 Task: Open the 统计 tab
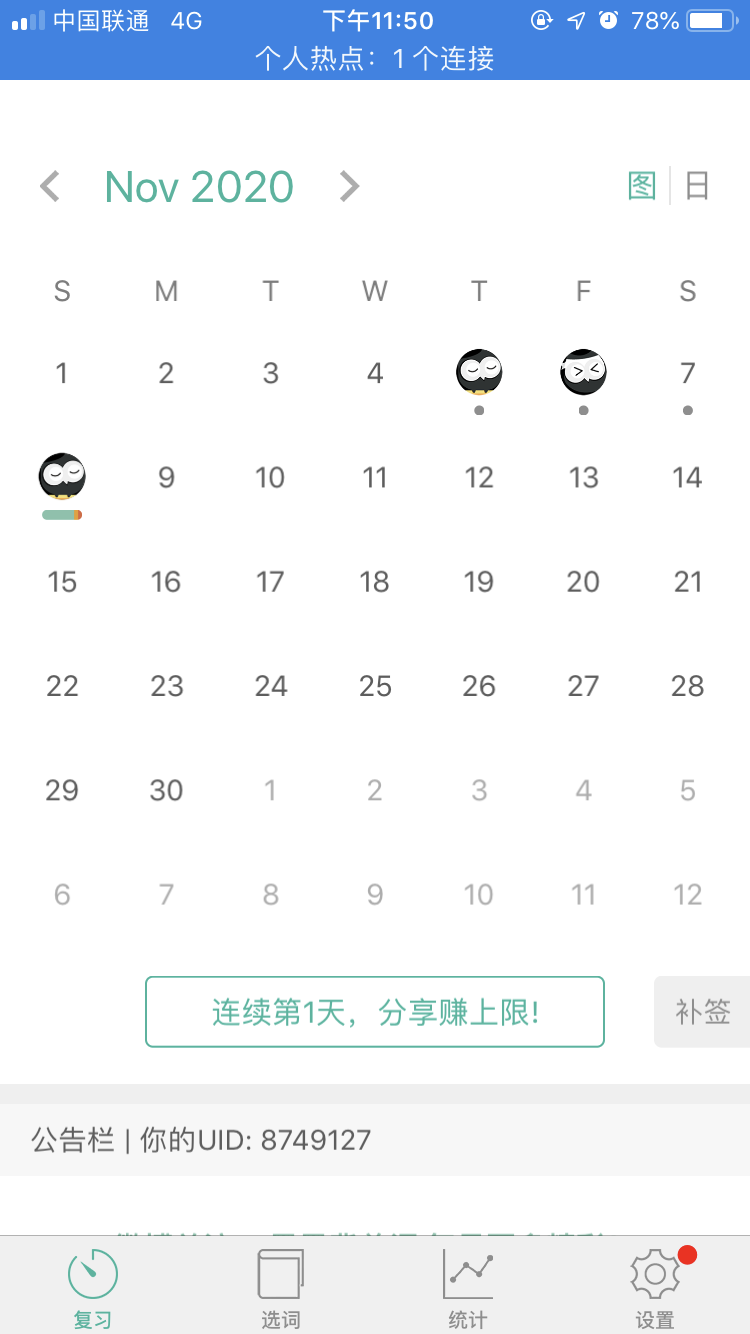coord(468,1288)
